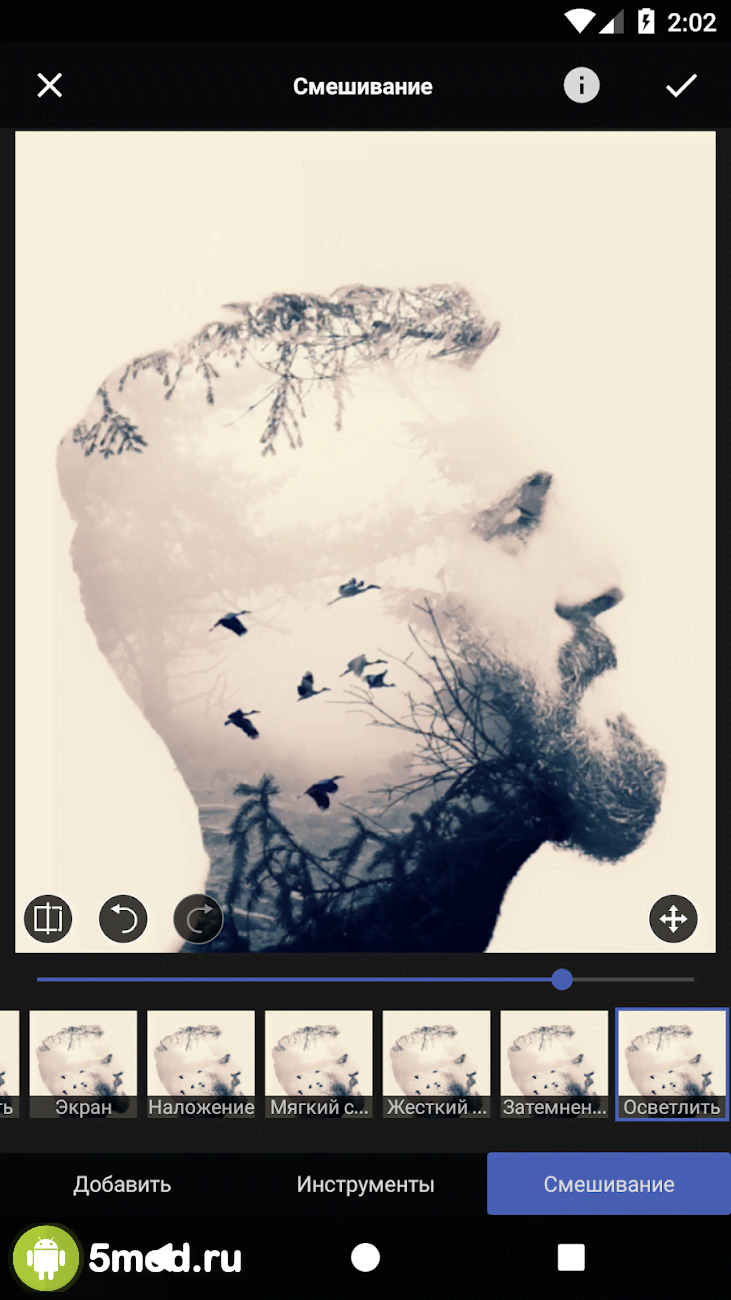Apply the Осветлить blend mode

[x=671, y=1064]
